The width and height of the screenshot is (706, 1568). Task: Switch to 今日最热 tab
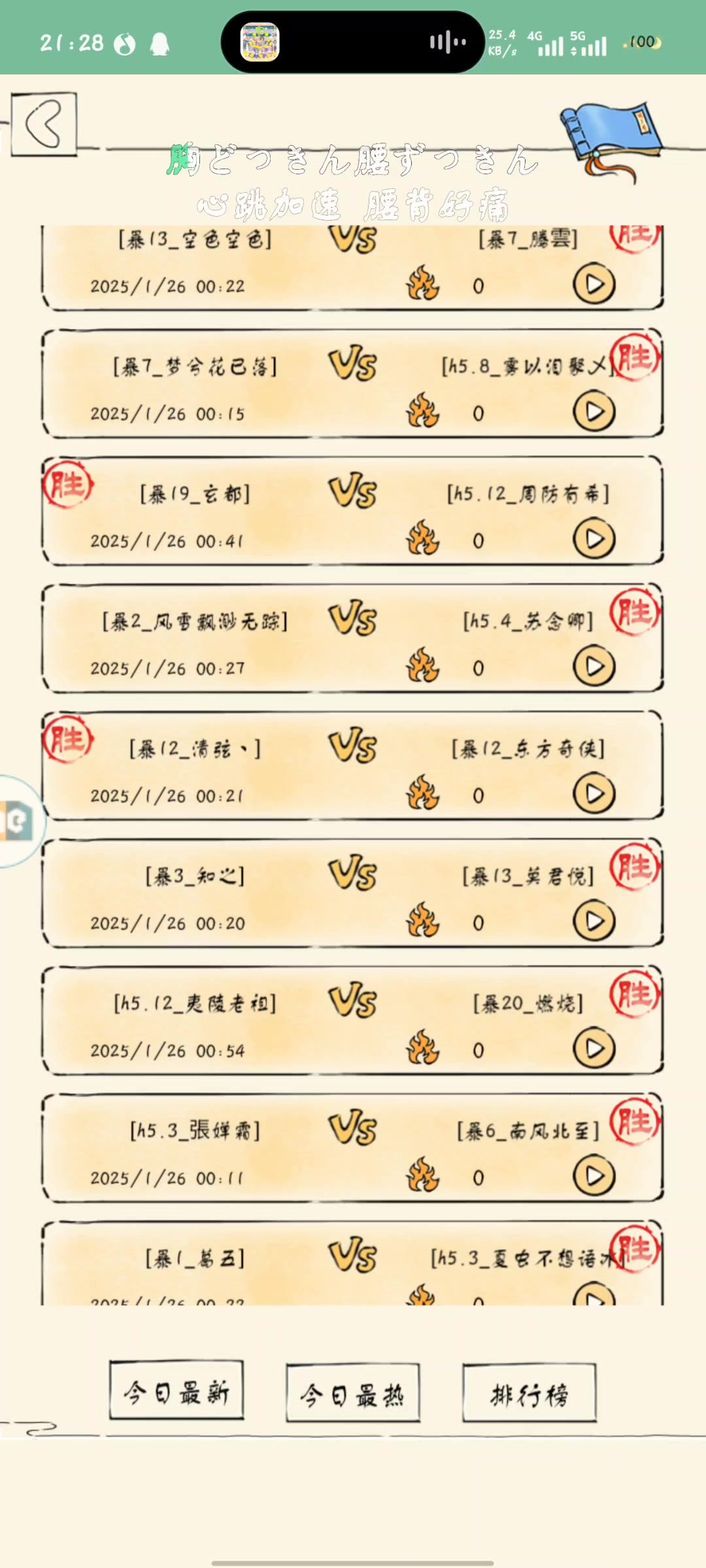tap(353, 1394)
